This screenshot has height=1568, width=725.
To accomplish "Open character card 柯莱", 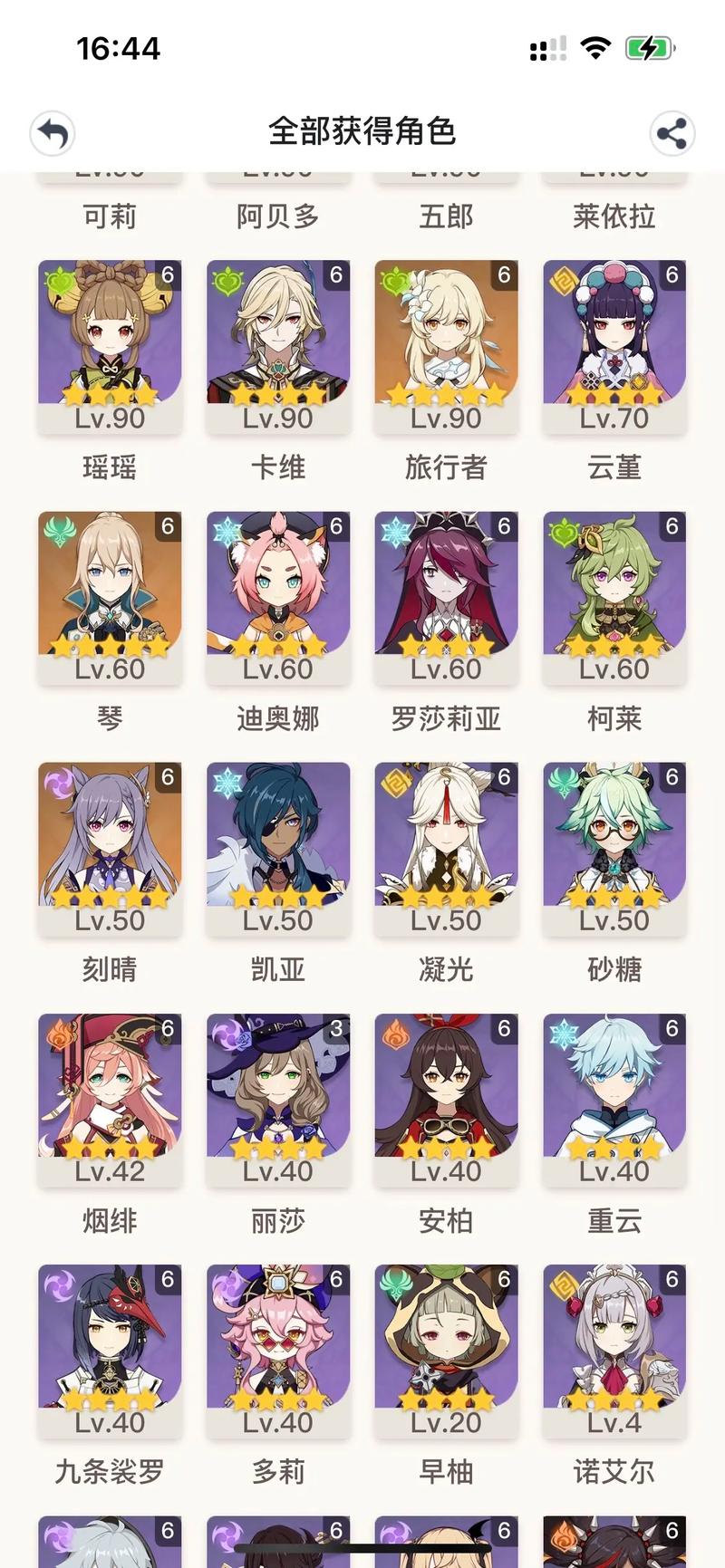I will coord(614,595).
